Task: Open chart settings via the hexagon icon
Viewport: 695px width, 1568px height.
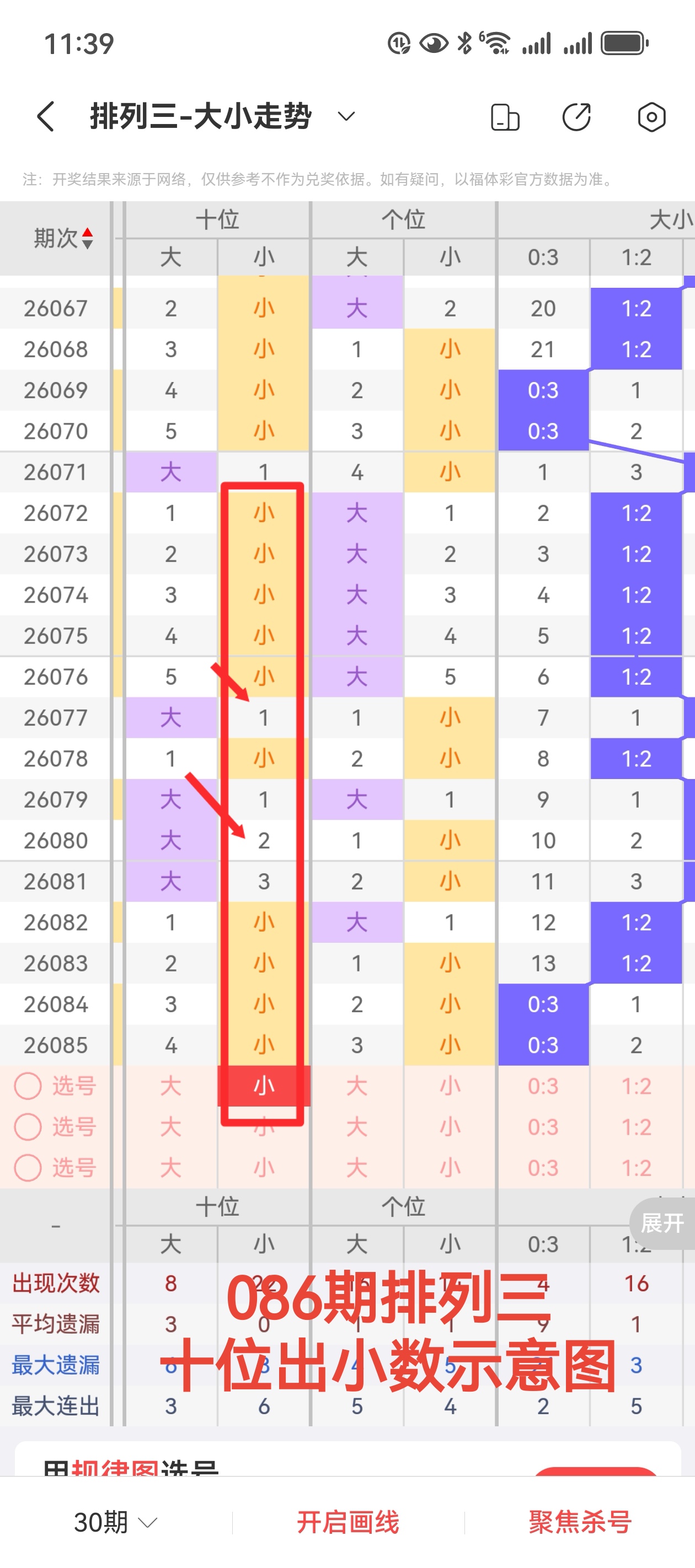Action: 651,117
